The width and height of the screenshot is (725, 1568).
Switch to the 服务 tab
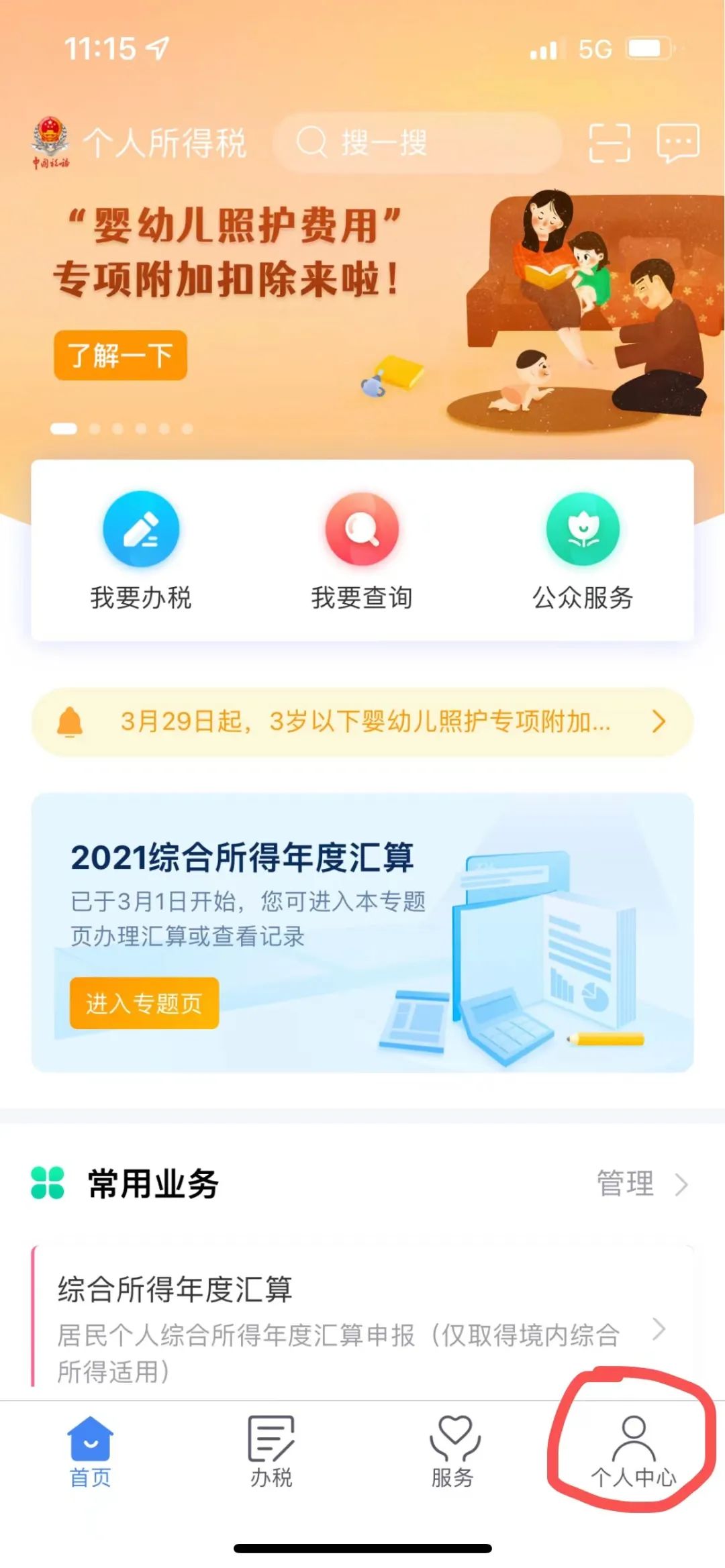click(x=453, y=1451)
